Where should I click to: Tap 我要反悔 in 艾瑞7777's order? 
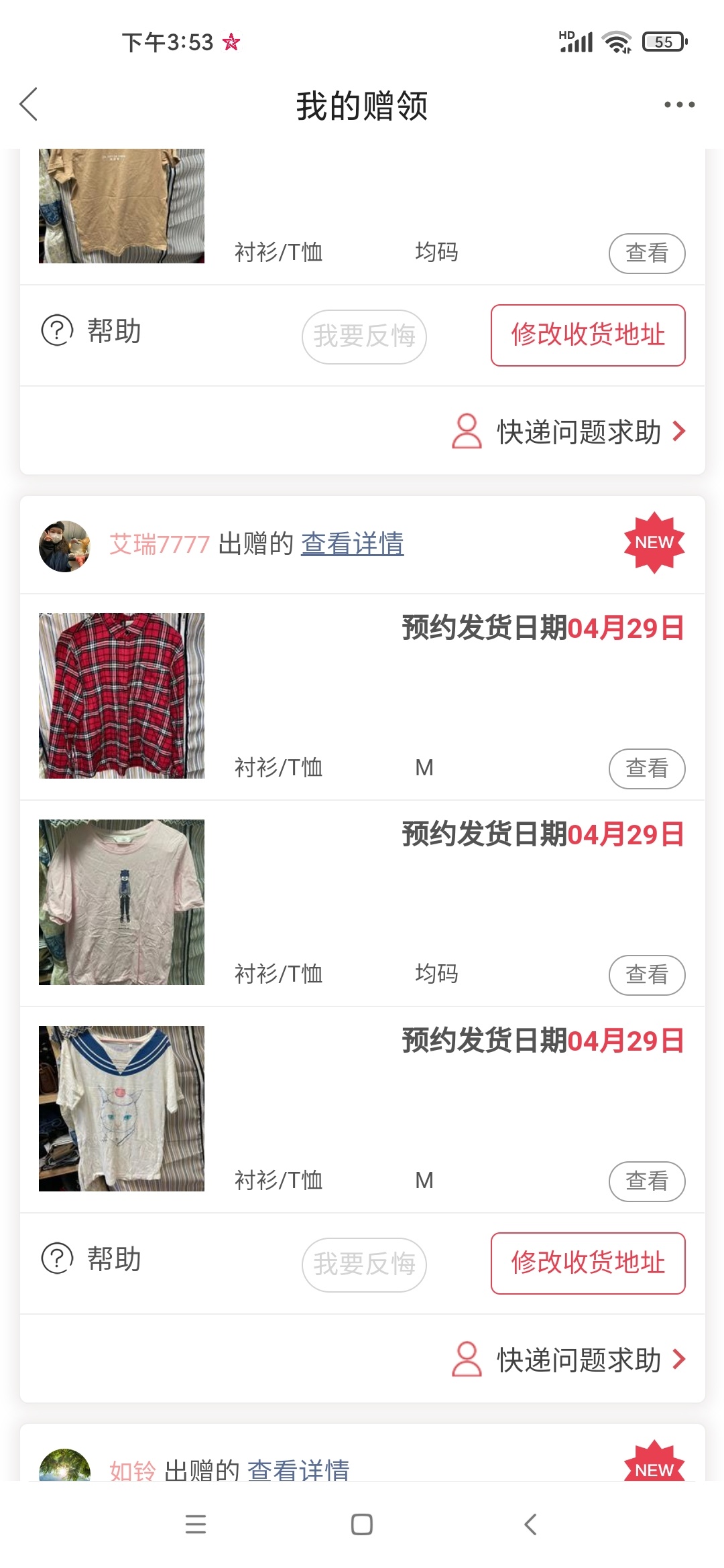[364, 1264]
